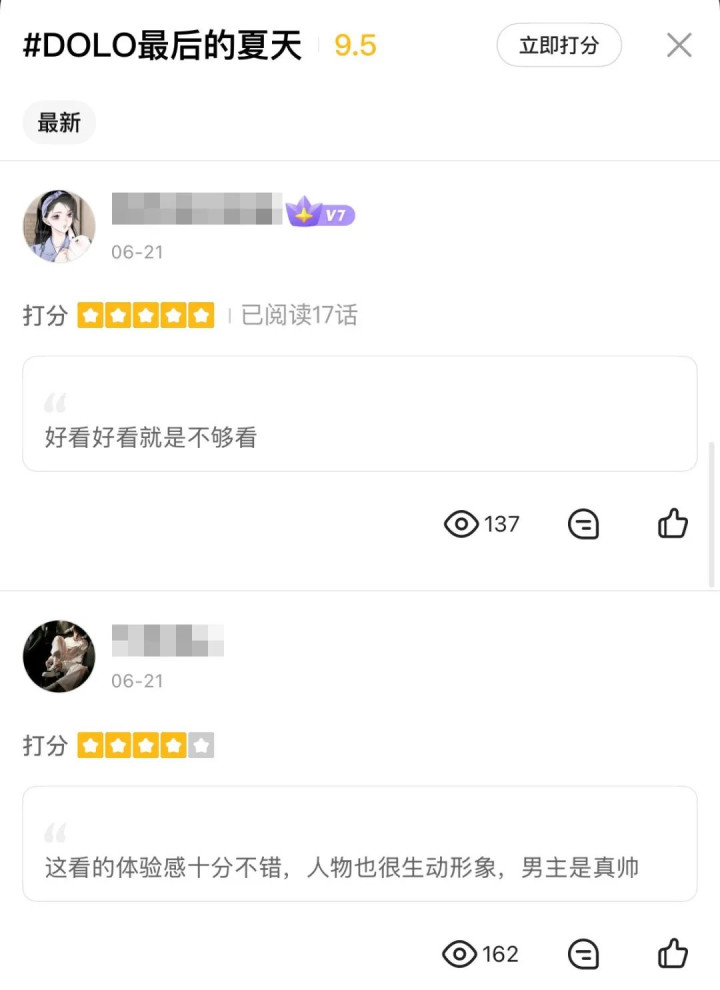This screenshot has height=990, width=720.
Task: Open the 好看好看就是不够看 review card
Action: (x=359, y=414)
